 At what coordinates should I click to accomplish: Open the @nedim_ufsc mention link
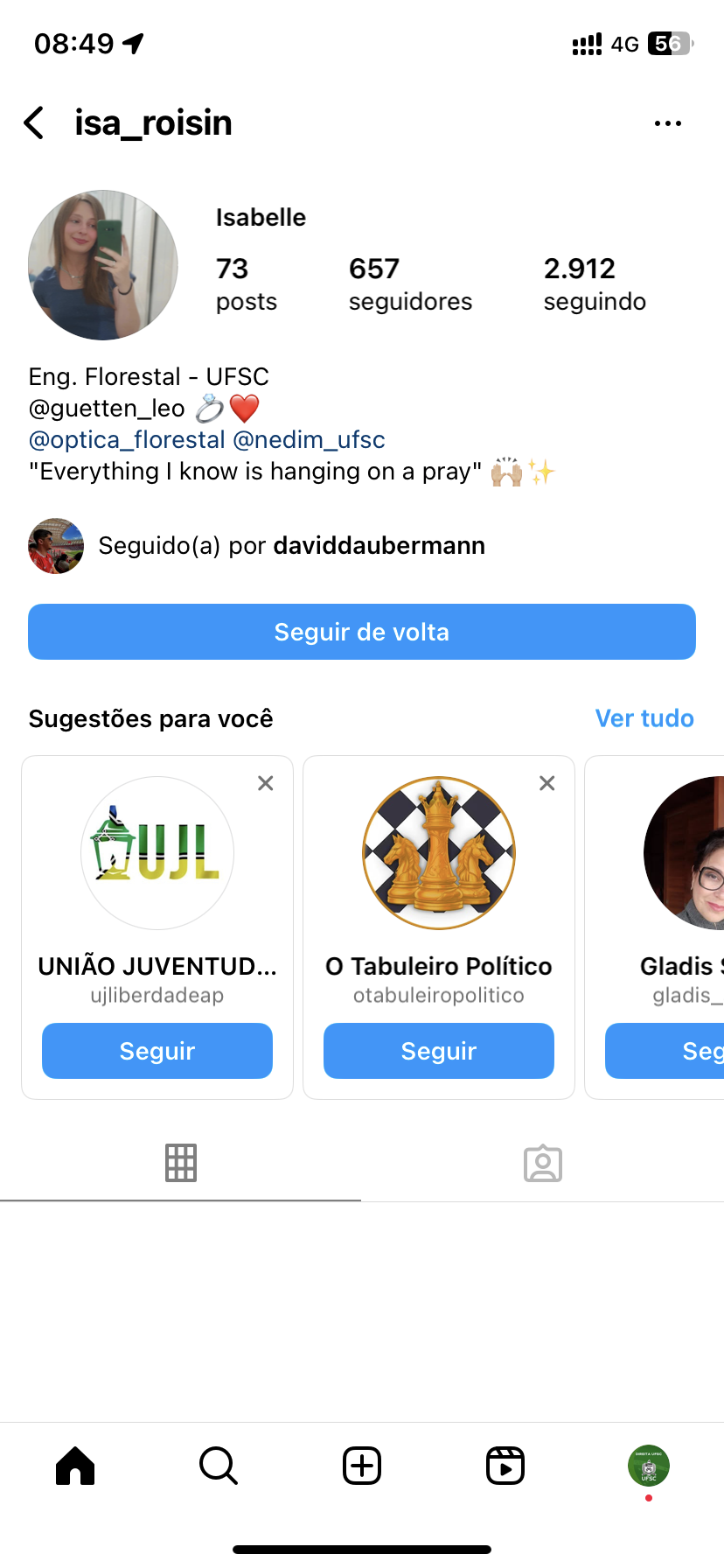click(x=309, y=439)
